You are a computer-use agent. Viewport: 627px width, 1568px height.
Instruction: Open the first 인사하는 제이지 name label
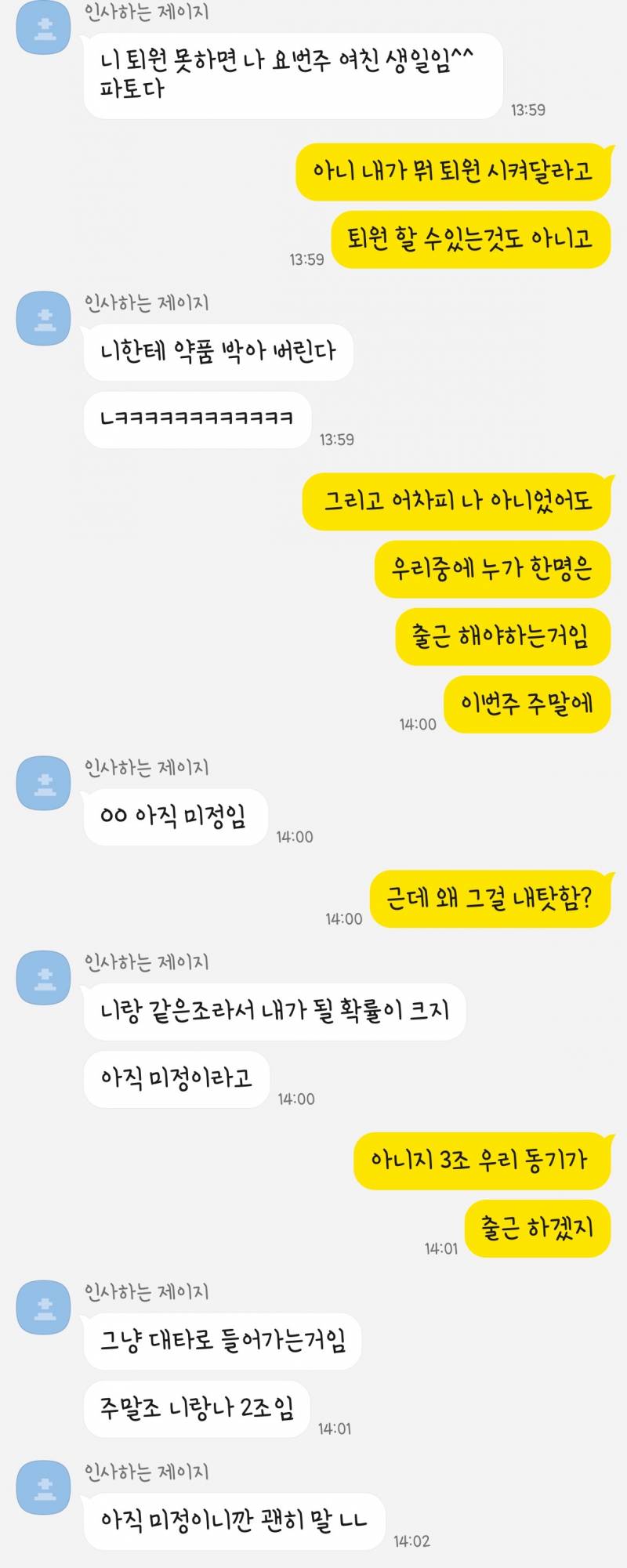(146, 10)
